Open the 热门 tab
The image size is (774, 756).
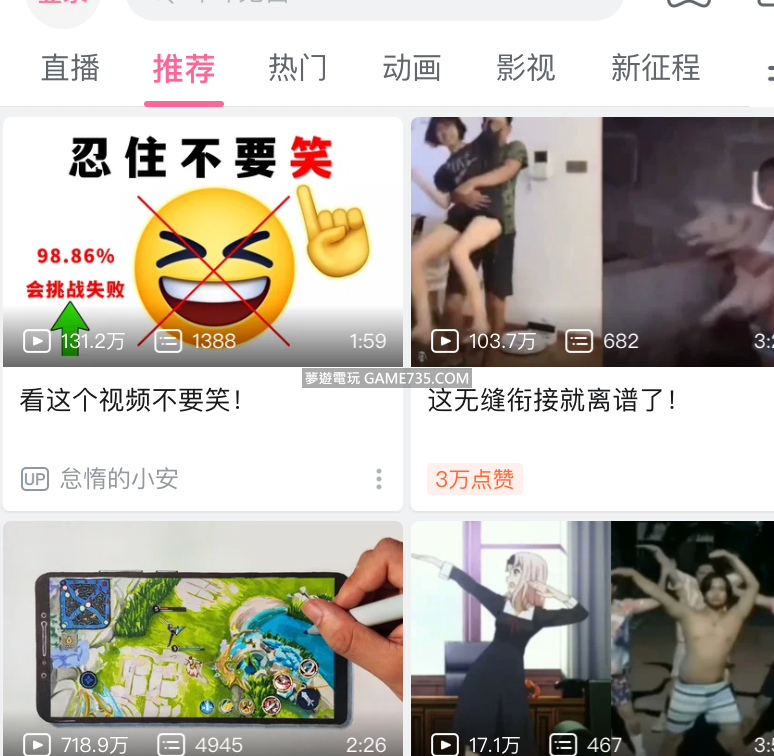[x=298, y=68]
